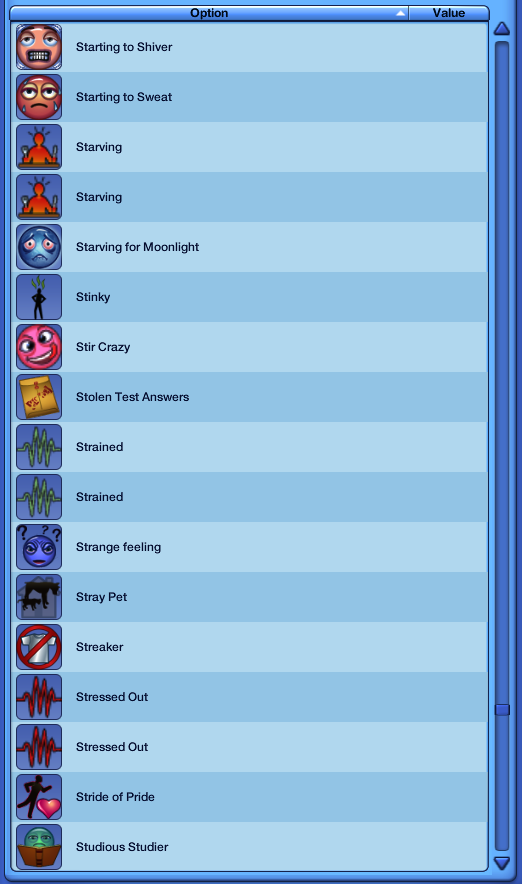Choose Starving for Moonlight

click(x=249, y=247)
